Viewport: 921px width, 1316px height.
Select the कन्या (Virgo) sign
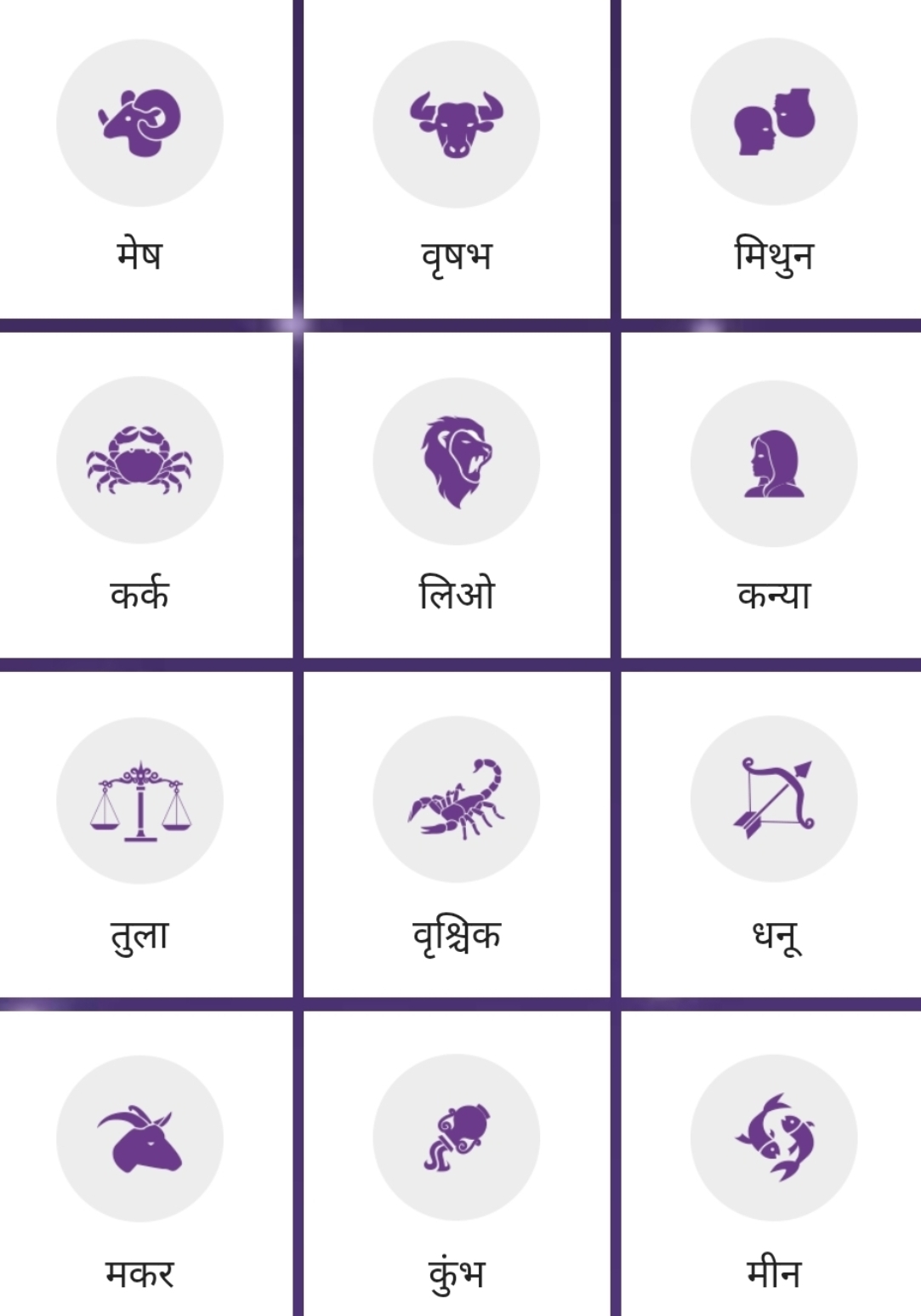(774, 463)
